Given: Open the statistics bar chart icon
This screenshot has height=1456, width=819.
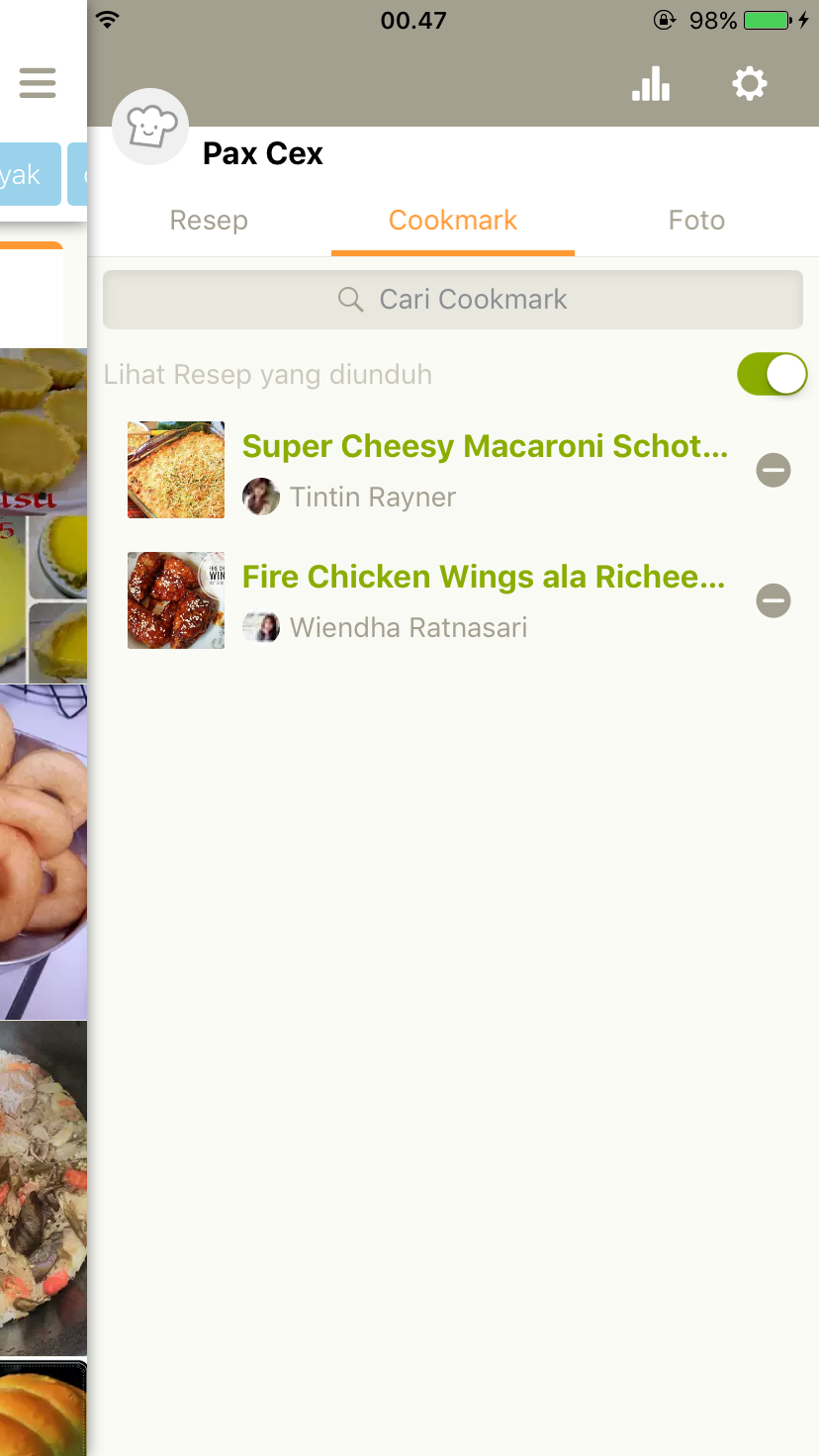Looking at the screenshot, I should click(651, 84).
